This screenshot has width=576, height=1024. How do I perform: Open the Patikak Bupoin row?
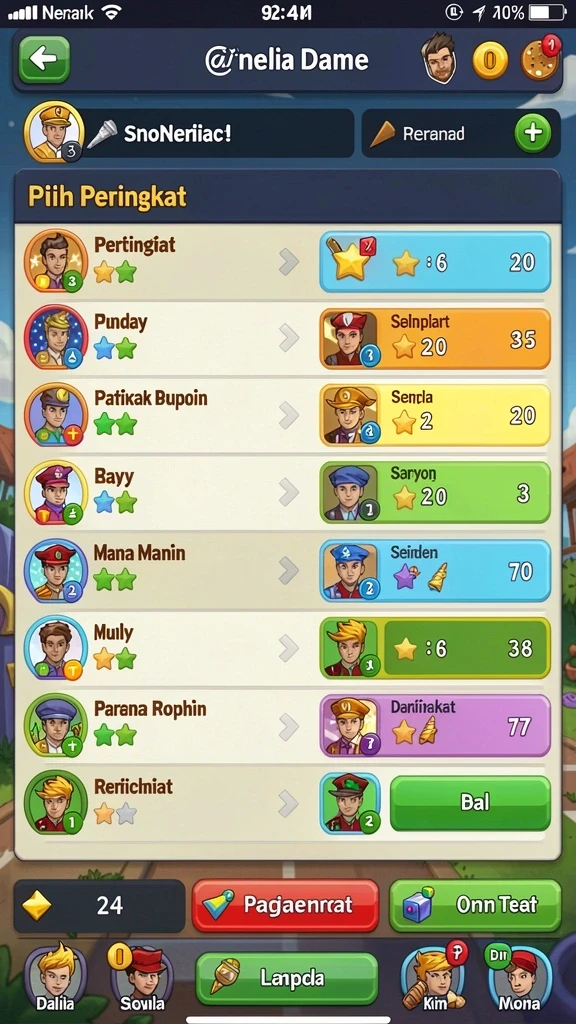coord(287,415)
